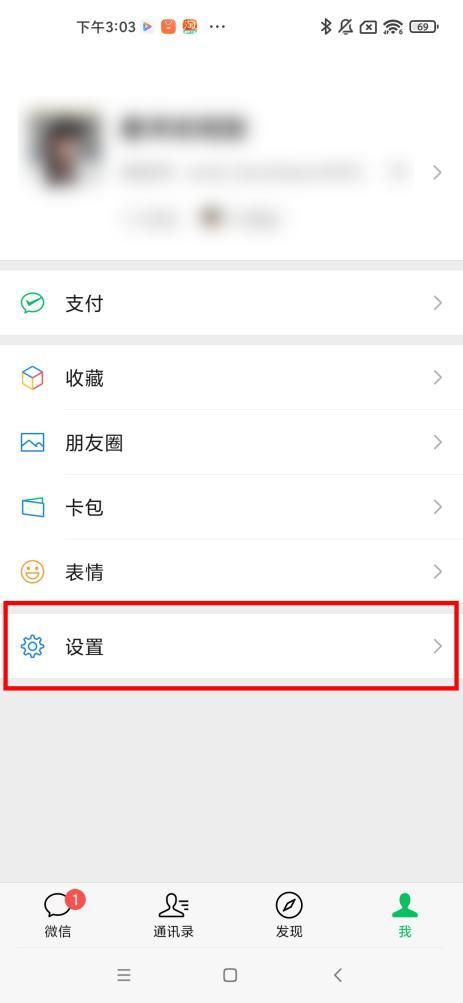This screenshot has height=1003, width=463.
Task: Switch to the 通讯录 contacts tab
Action: click(173, 915)
